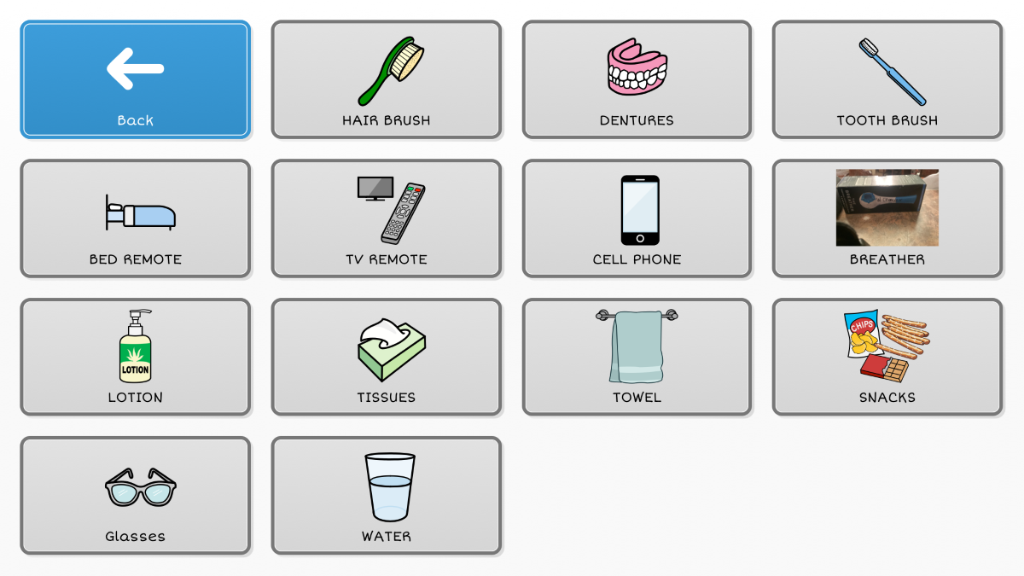Pick the Glasses tile
Viewport: 1024px width, 576px height.
[x=135, y=495]
